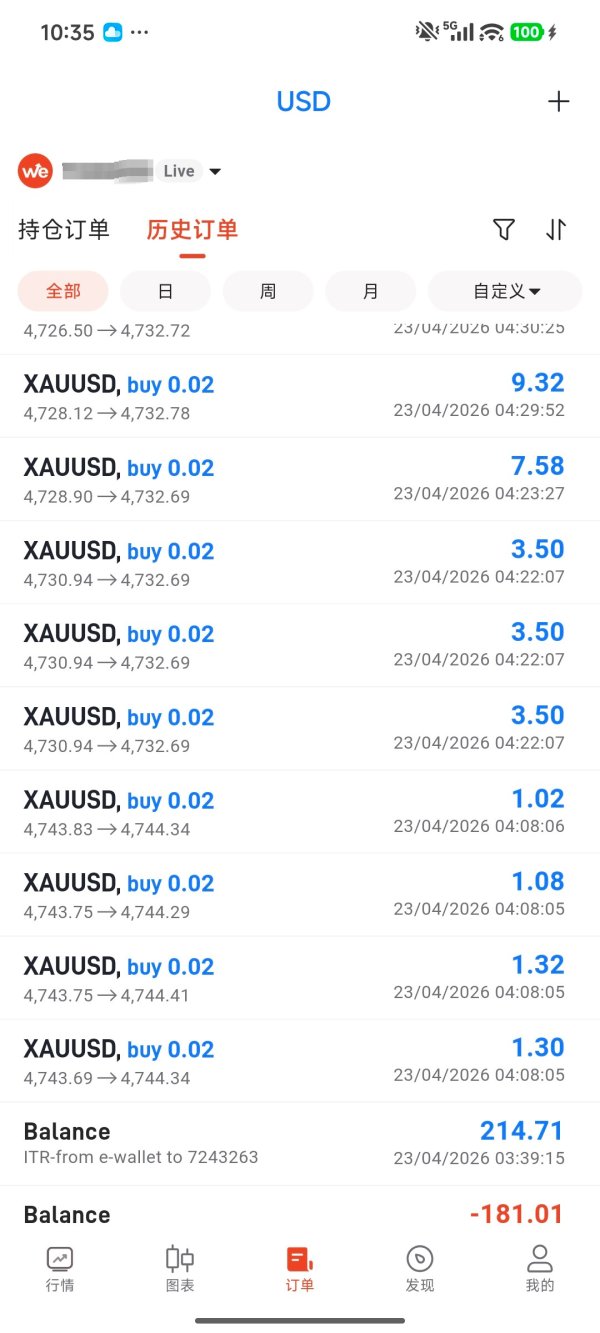Tap the 订单 tab in bottom bar
This screenshot has height=1333, width=600.
click(x=300, y=1269)
